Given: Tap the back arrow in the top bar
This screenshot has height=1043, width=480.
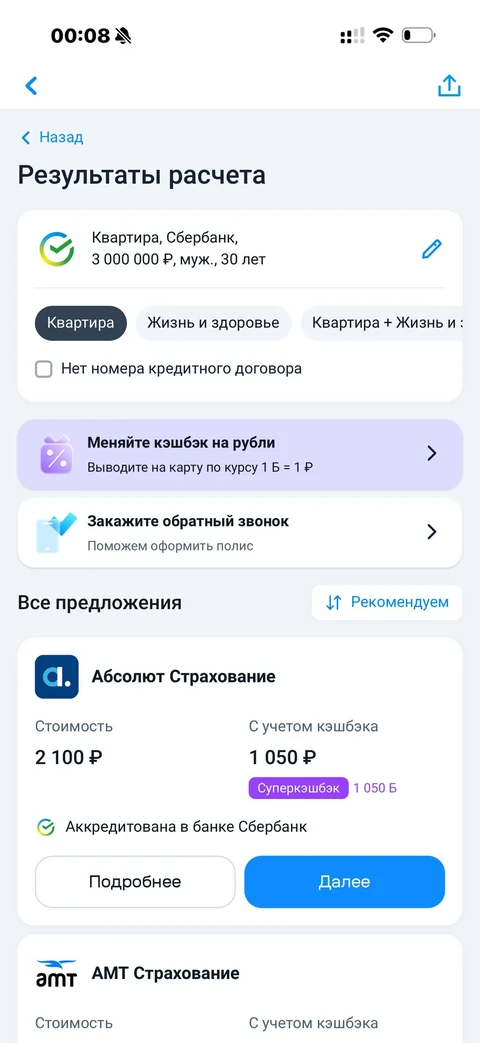Looking at the screenshot, I should point(31,86).
